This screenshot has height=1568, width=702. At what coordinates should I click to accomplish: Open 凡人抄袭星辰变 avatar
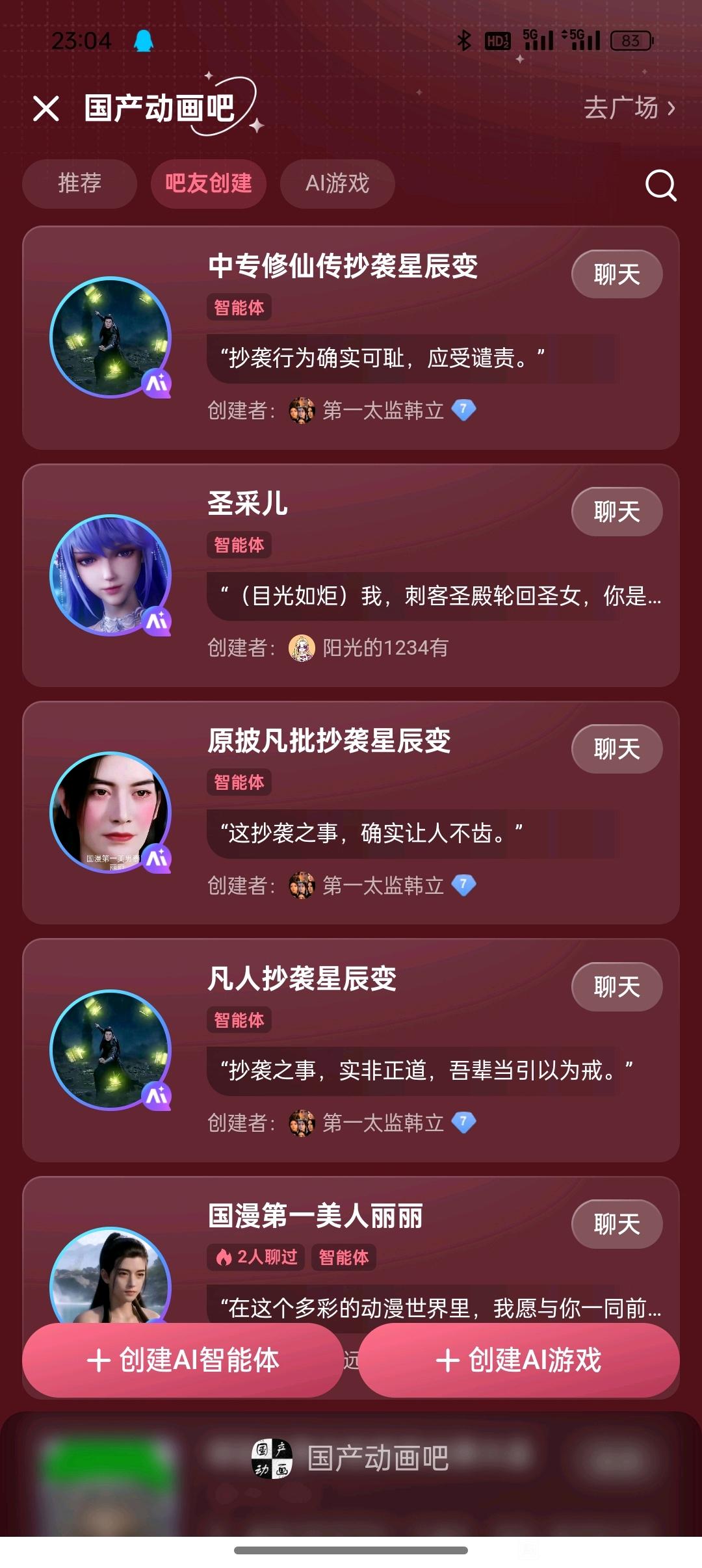[110, 1049]
